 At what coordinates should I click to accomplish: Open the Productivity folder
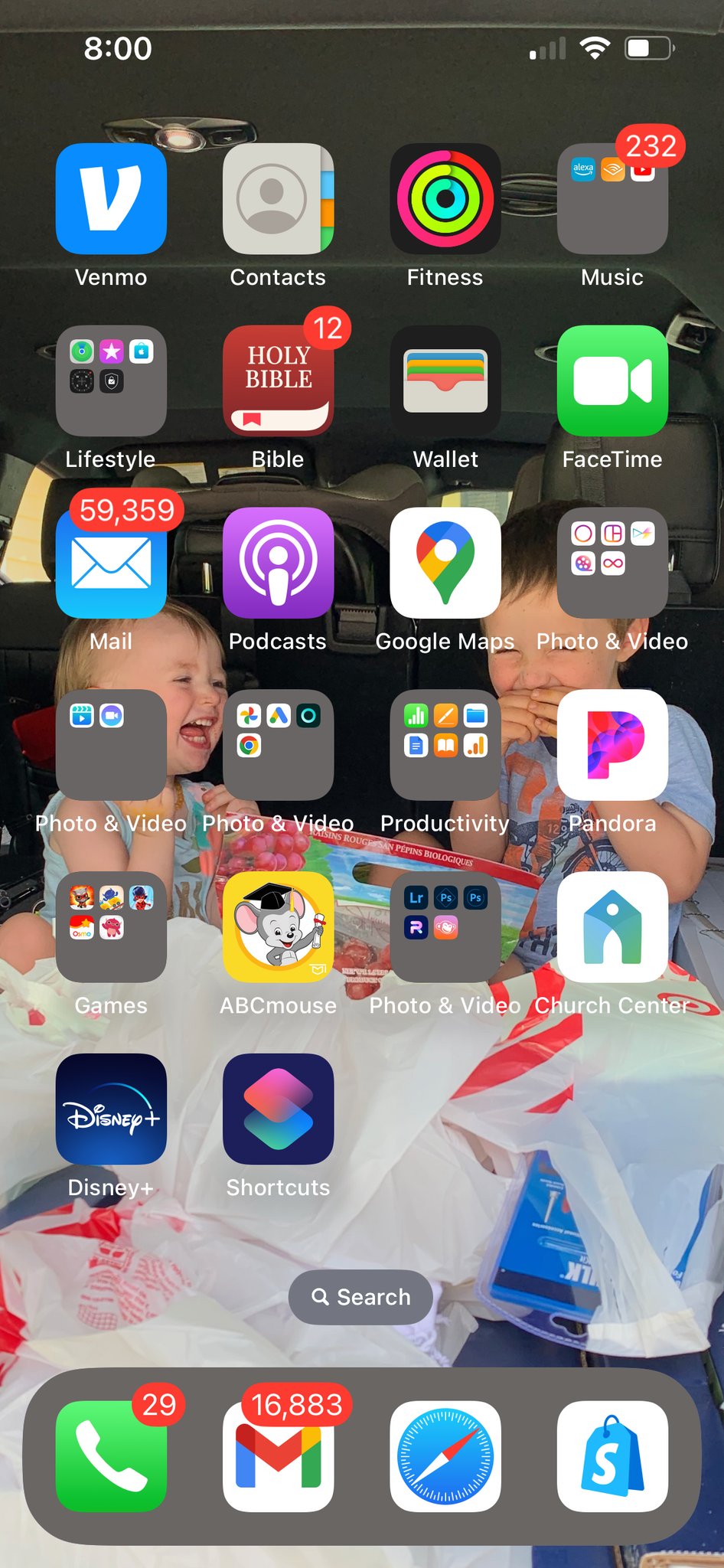tap(445, 746)
